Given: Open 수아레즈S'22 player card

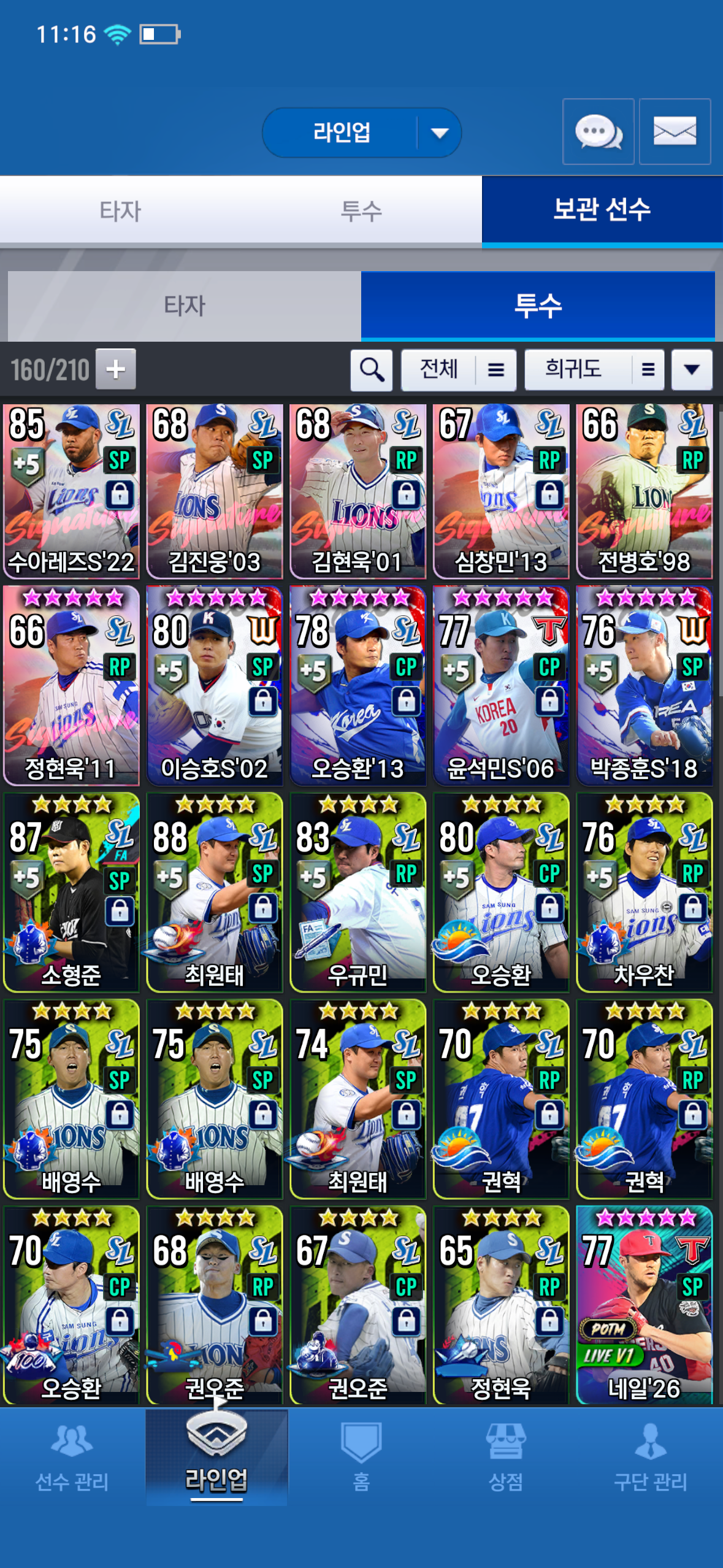Looking at the screenshot, I should (x=71, y=491).
